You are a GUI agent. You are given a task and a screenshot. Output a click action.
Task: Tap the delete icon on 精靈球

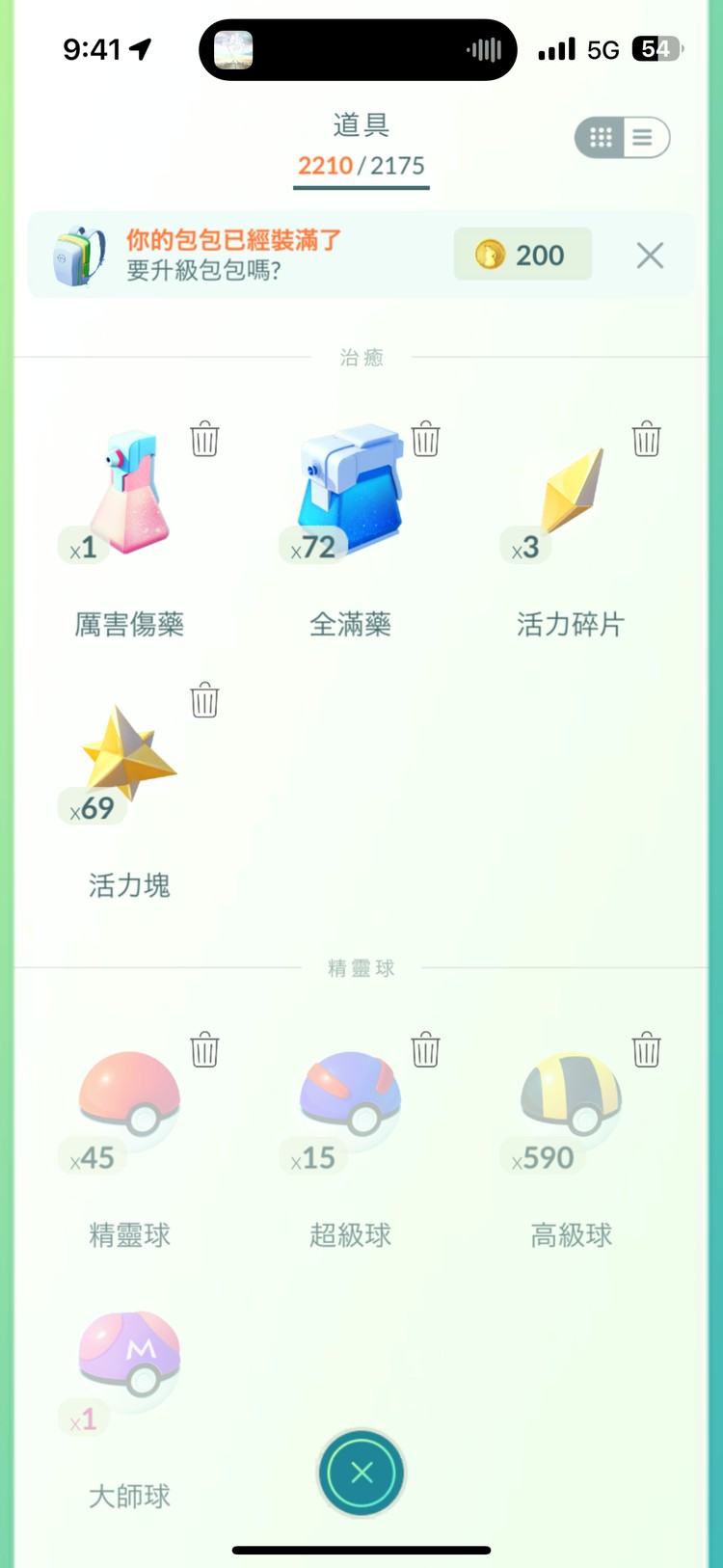click(204, 1051)
